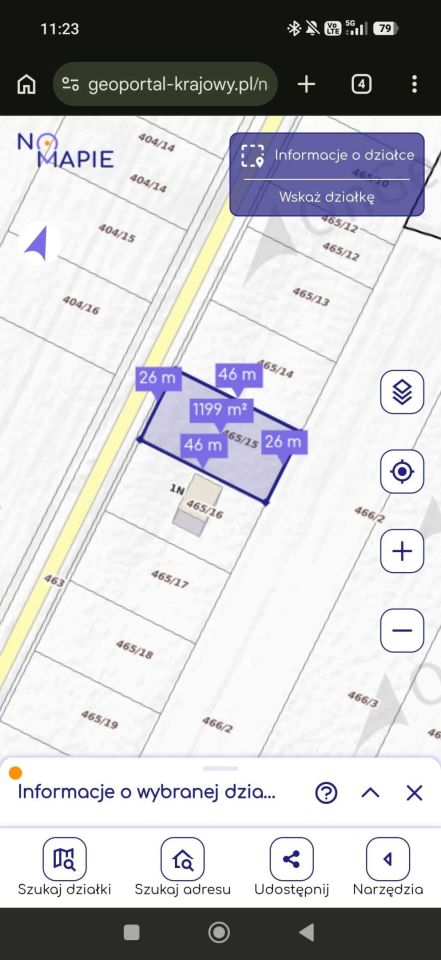Share via Udostępnij
Viewport: 441px width, 960px height.
coord(292,868)
